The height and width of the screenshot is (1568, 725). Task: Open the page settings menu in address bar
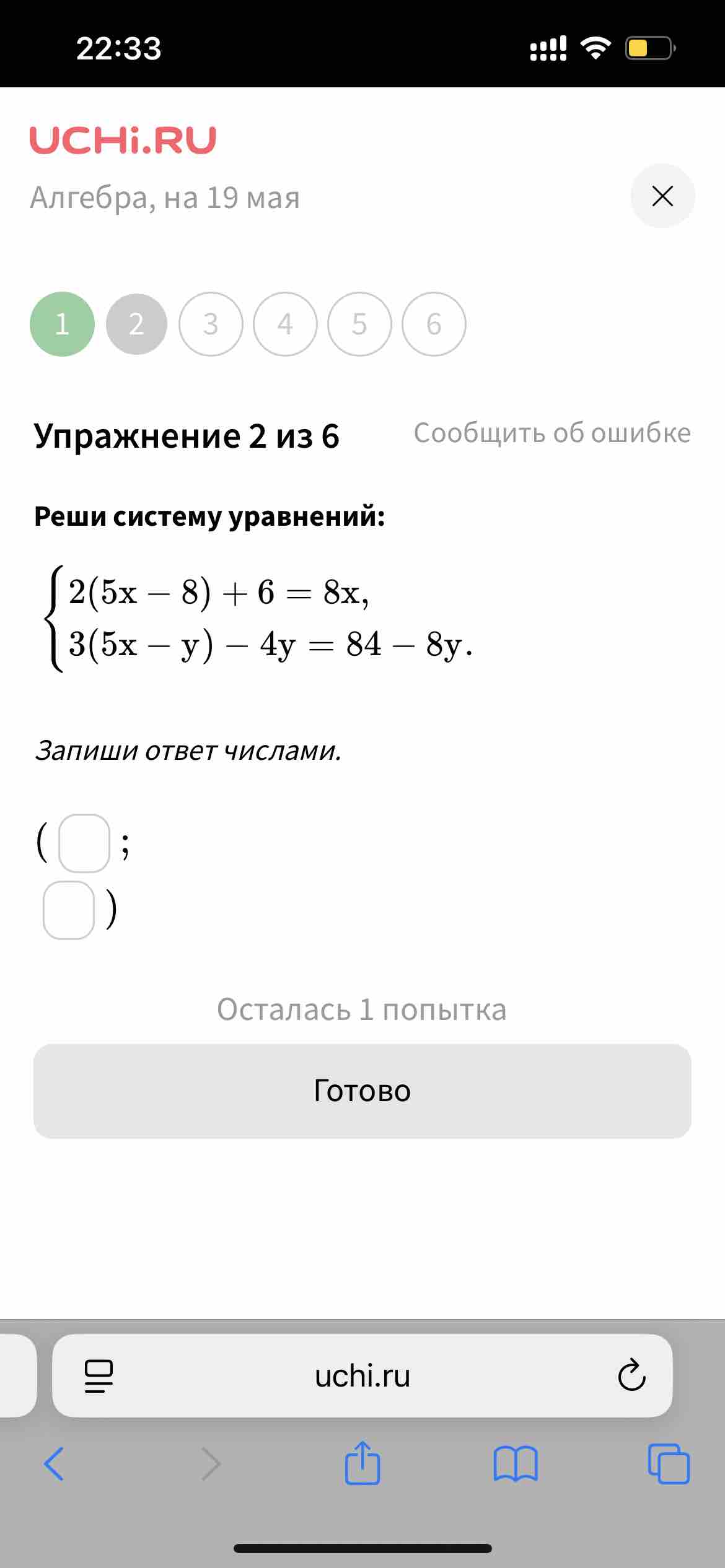99,1376
